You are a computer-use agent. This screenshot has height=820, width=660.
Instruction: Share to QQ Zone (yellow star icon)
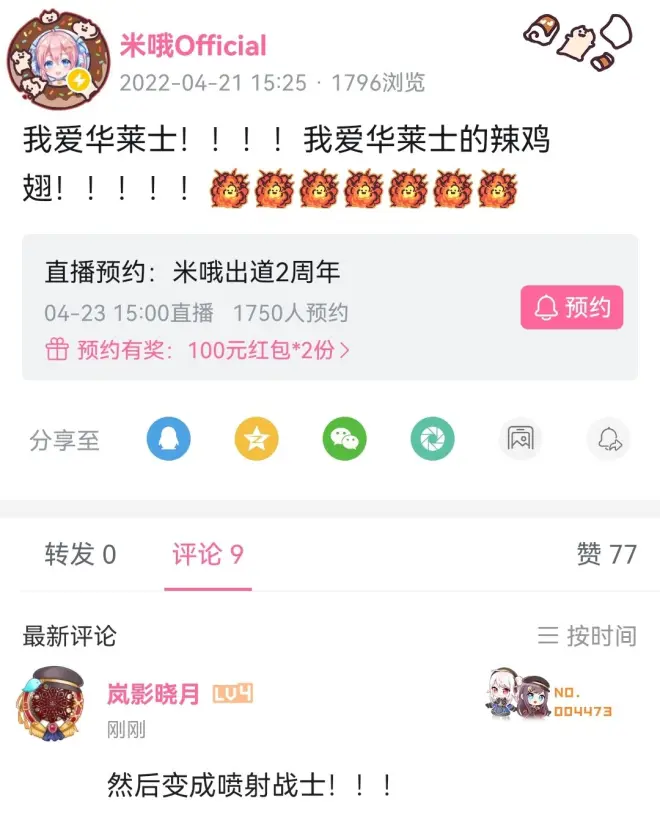tap(256, 439)
